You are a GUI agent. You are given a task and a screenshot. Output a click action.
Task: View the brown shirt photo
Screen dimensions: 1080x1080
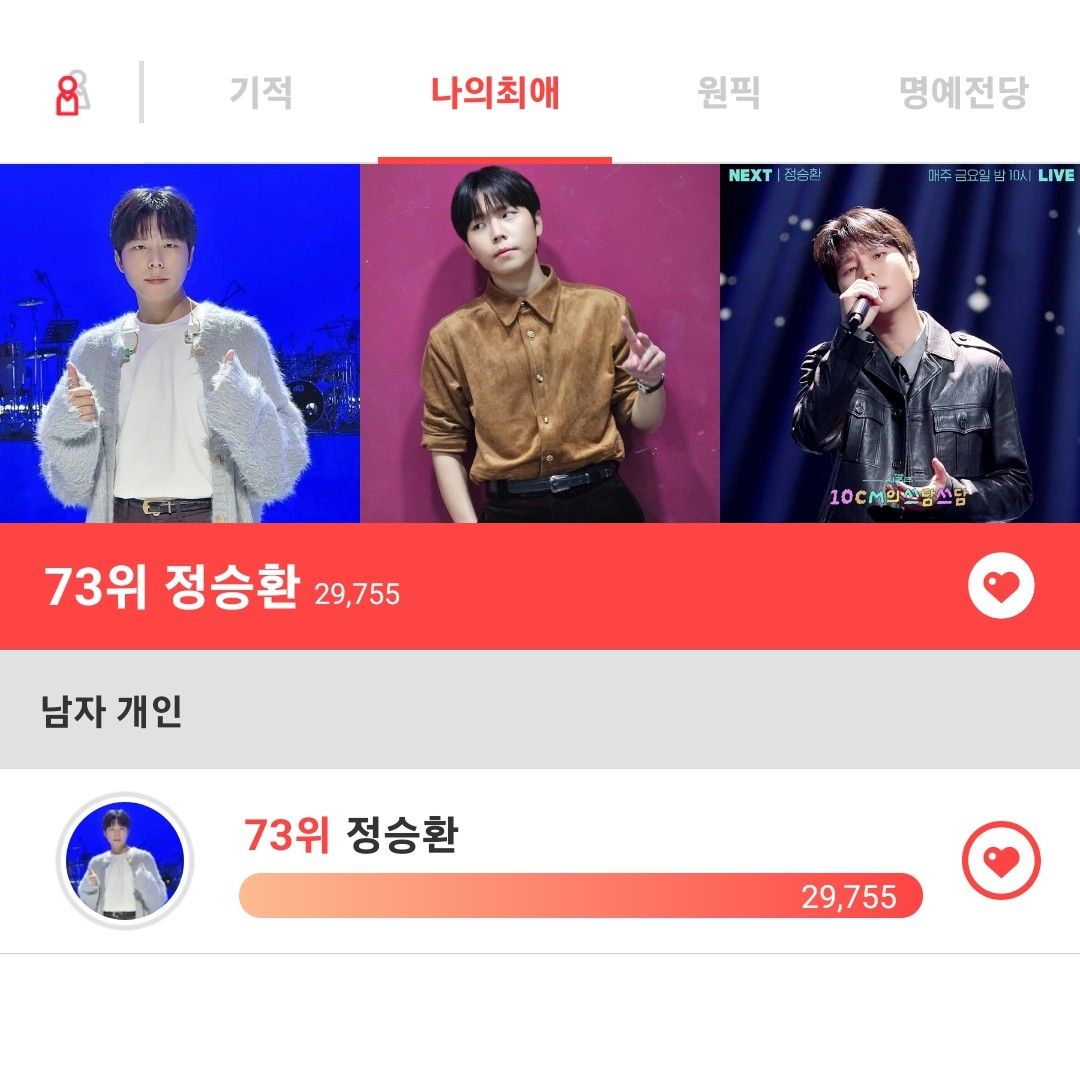tap(540, 343)
